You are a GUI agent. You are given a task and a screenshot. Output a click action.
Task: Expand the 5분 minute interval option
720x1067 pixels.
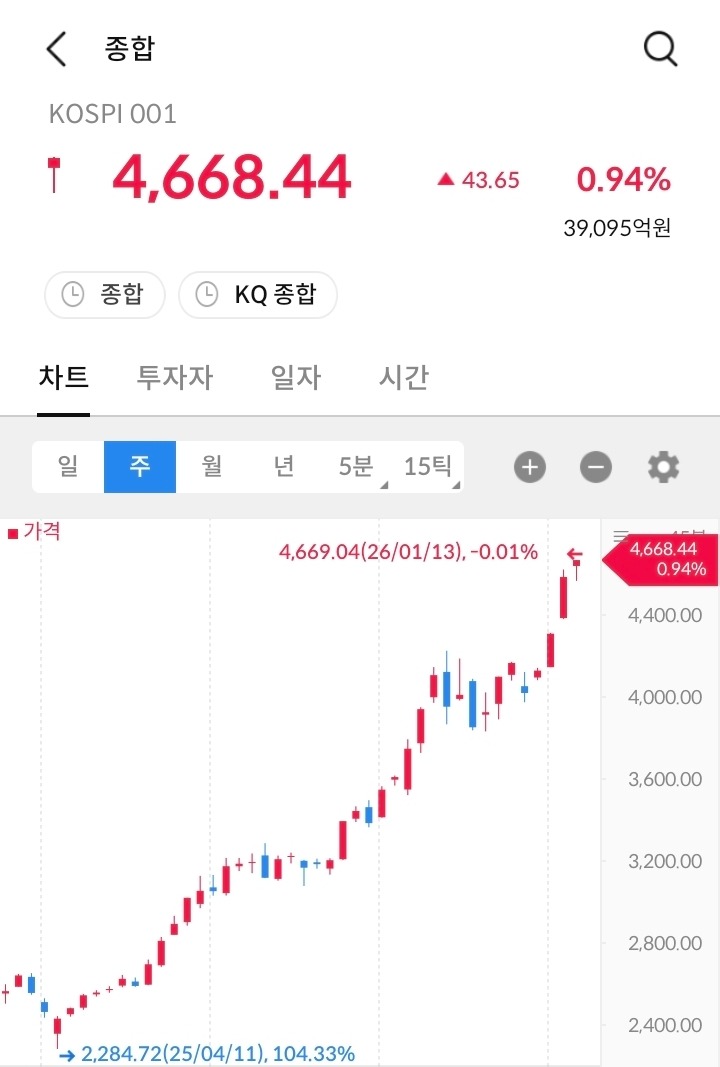(356, 467)
